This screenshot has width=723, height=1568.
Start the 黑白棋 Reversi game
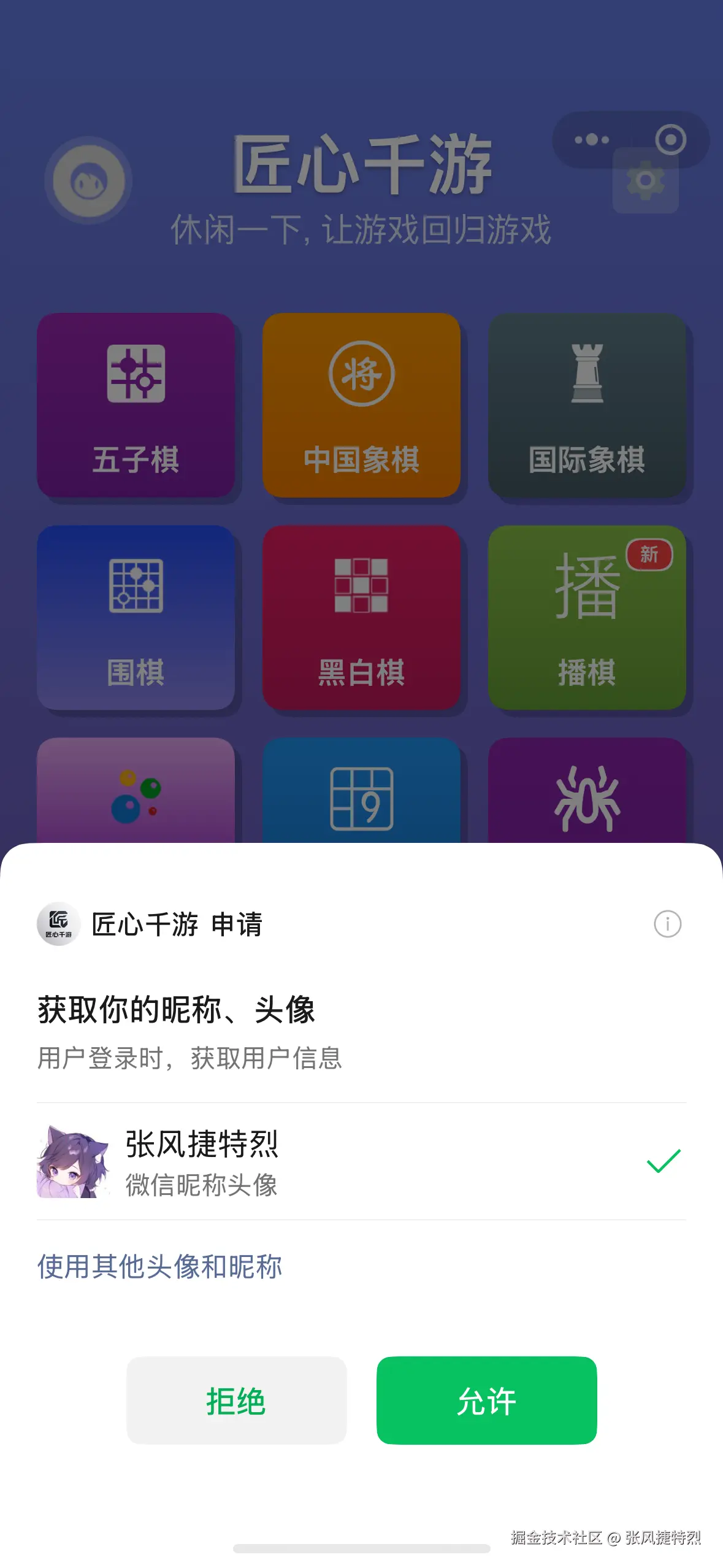[362, 620]
